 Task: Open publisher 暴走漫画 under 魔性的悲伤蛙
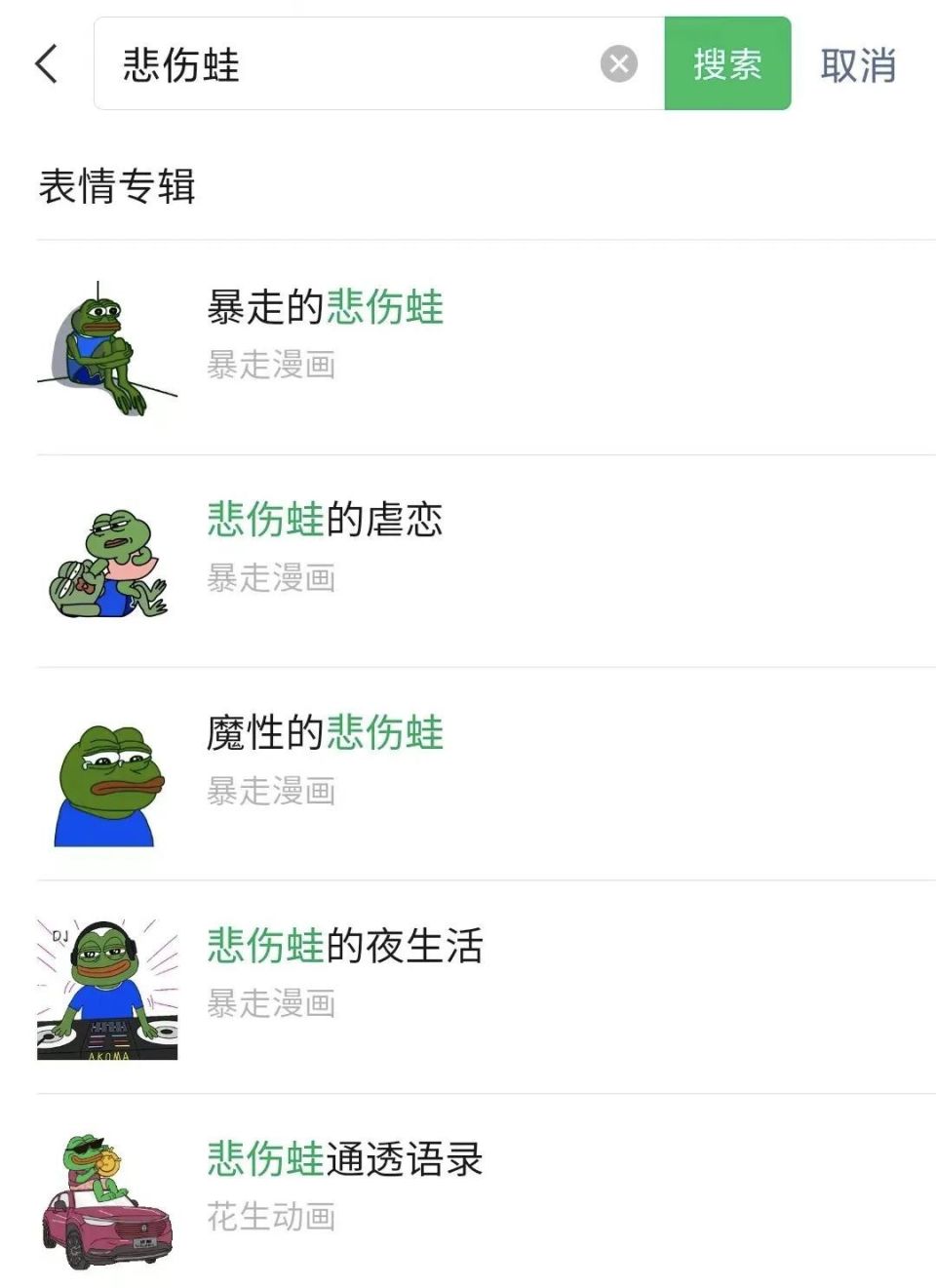point(273,792)
